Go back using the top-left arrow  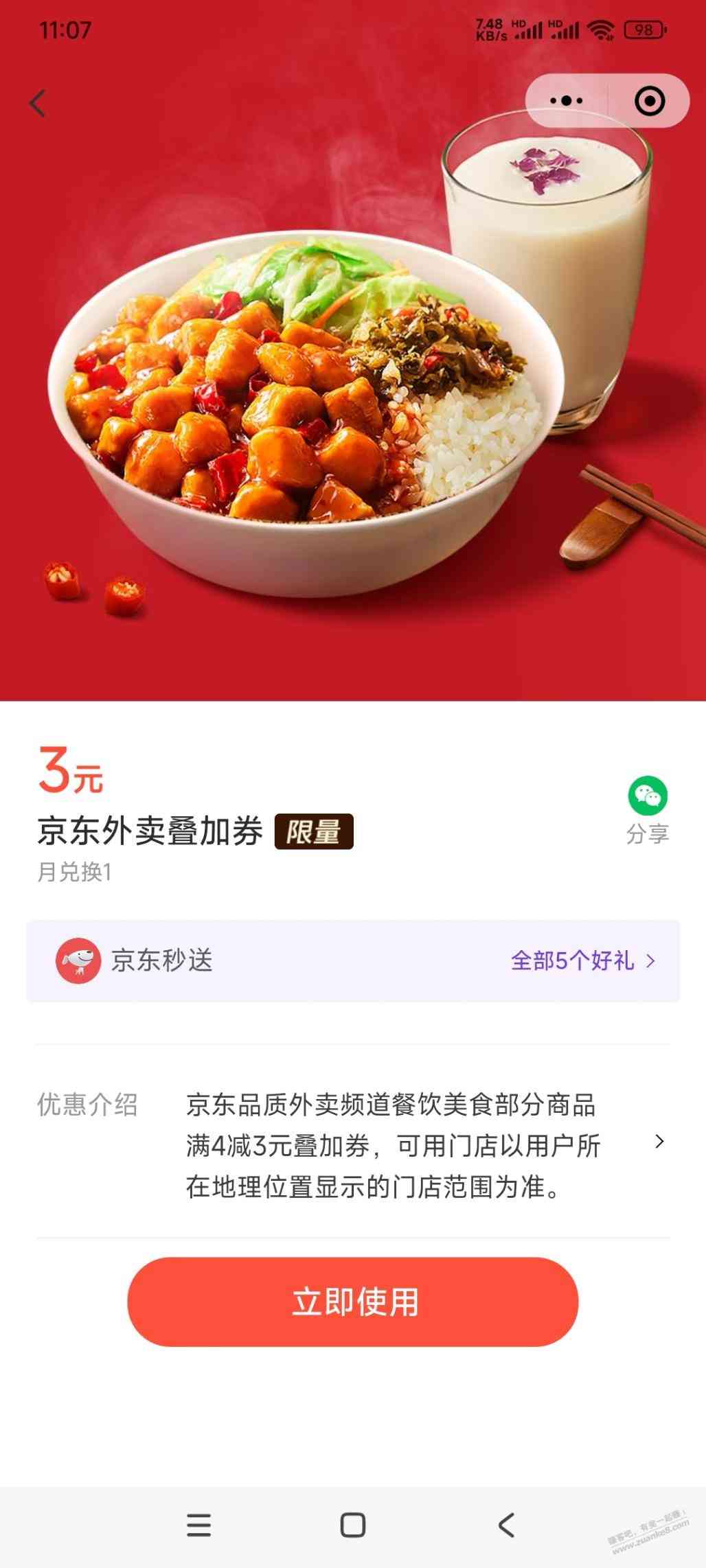(x=38, y=104)
